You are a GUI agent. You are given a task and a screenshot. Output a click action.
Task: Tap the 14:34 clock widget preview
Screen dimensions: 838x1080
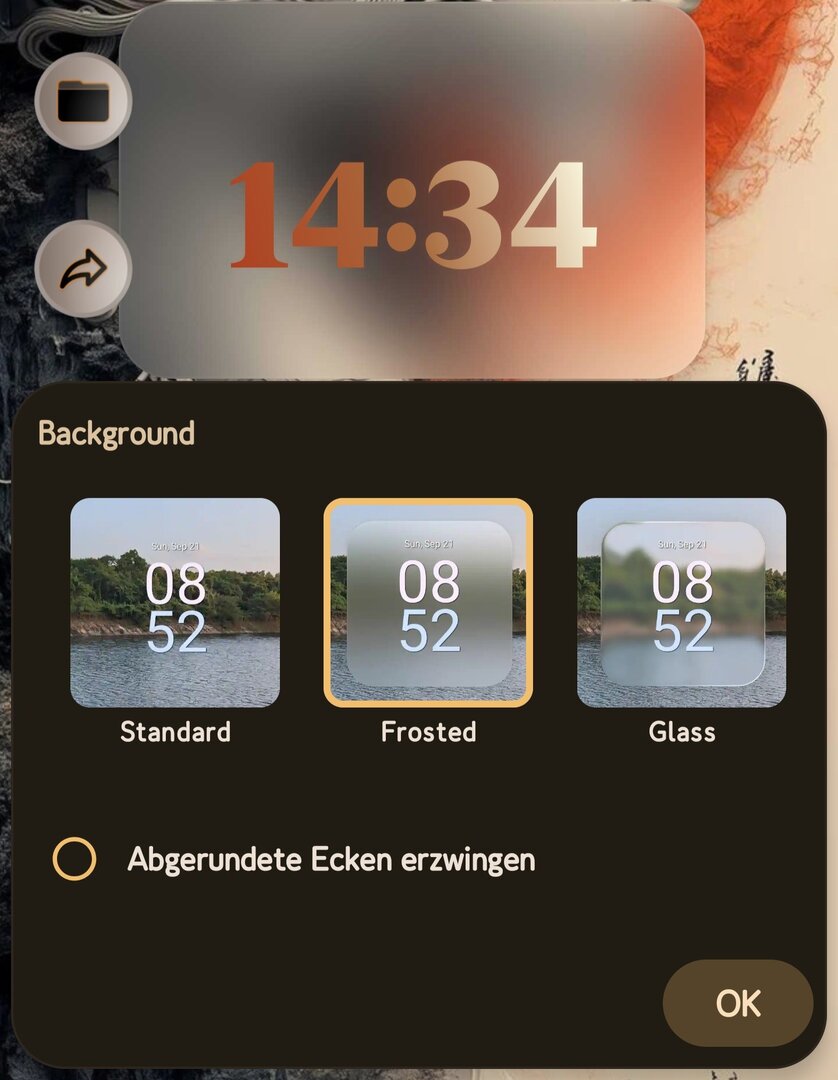[412, 214]
